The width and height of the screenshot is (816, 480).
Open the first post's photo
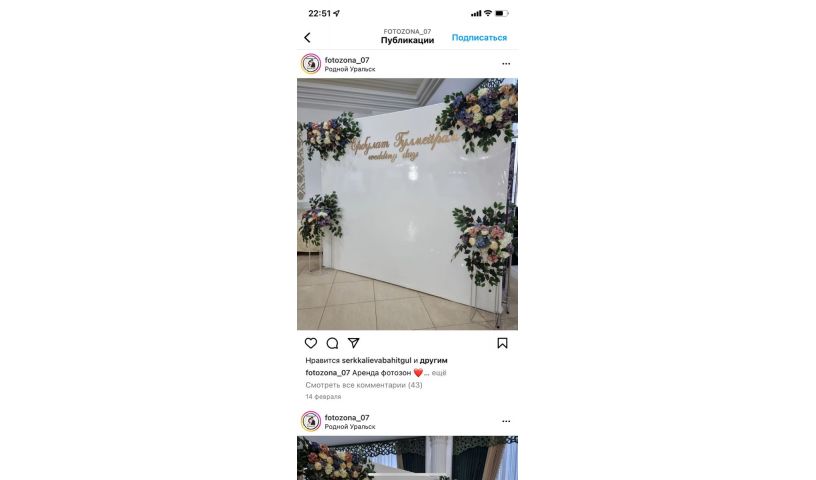[407, 204]
